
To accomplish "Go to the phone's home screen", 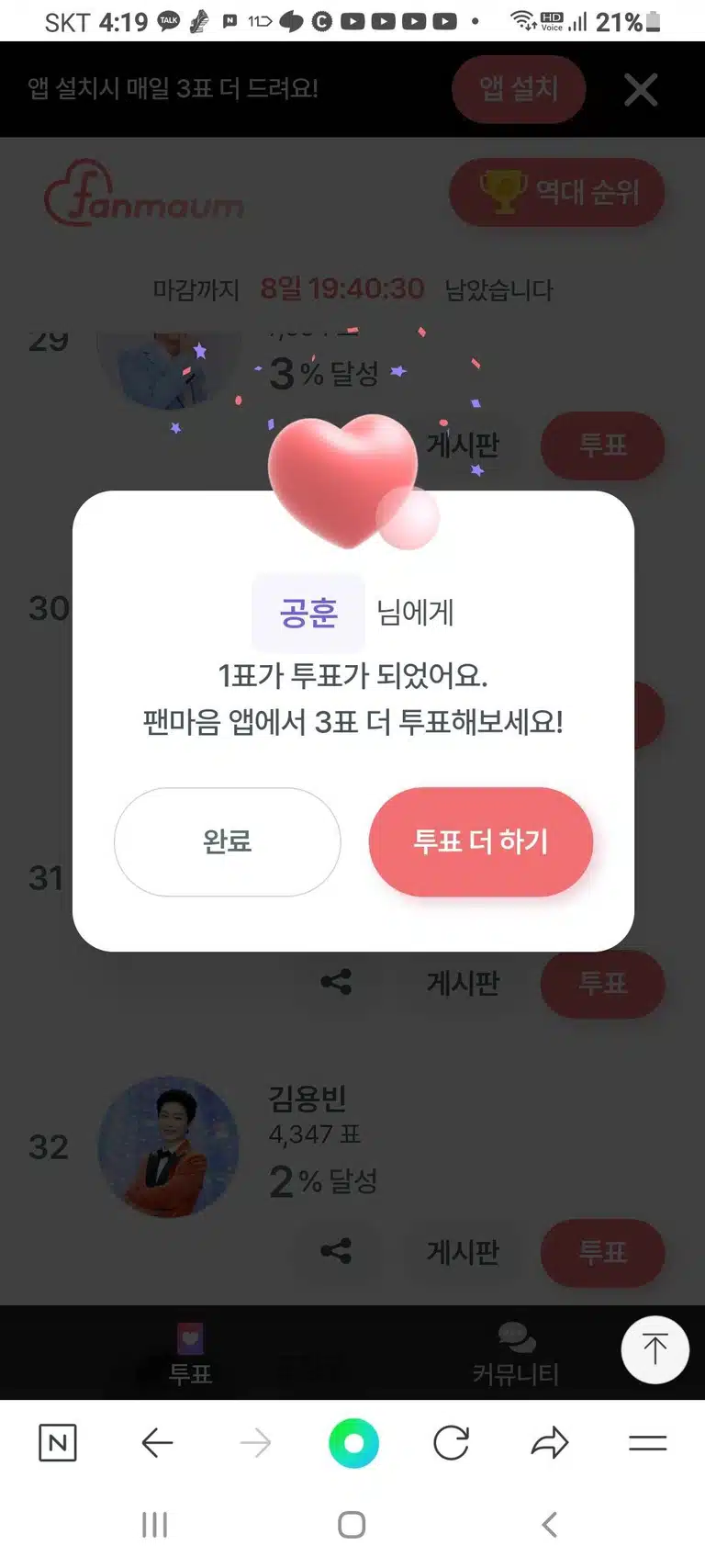I will click(352, 1525).
